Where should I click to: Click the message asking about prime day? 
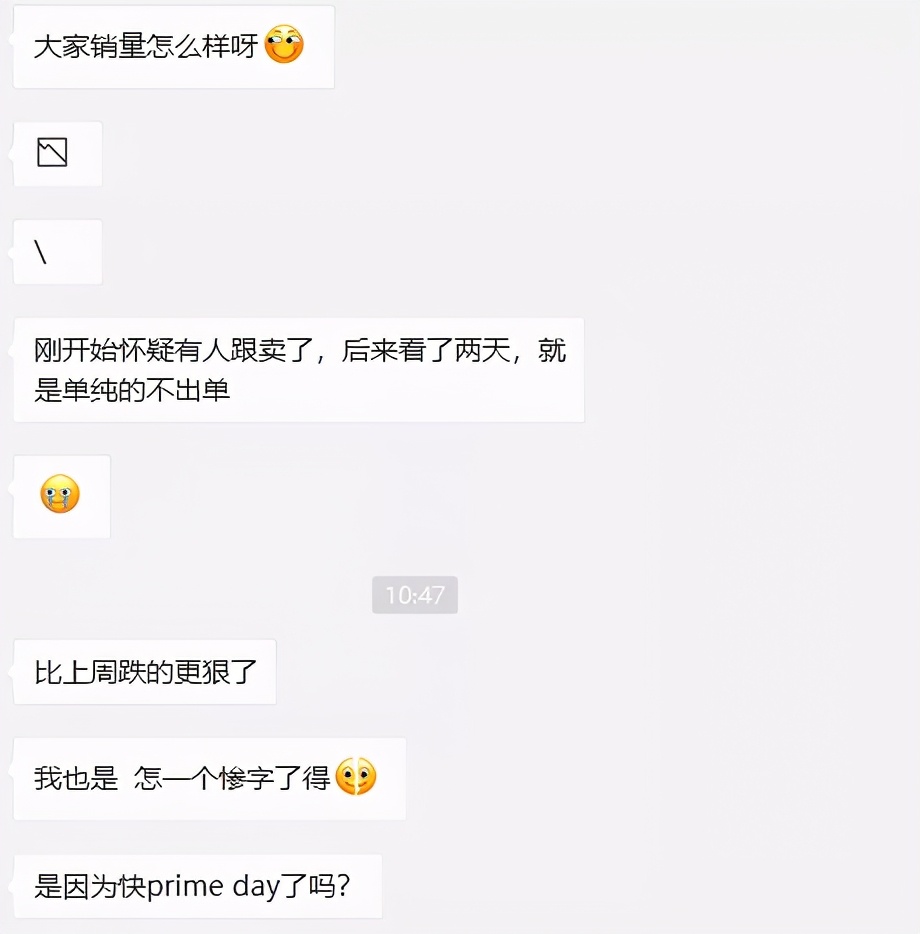pos(196,886)
